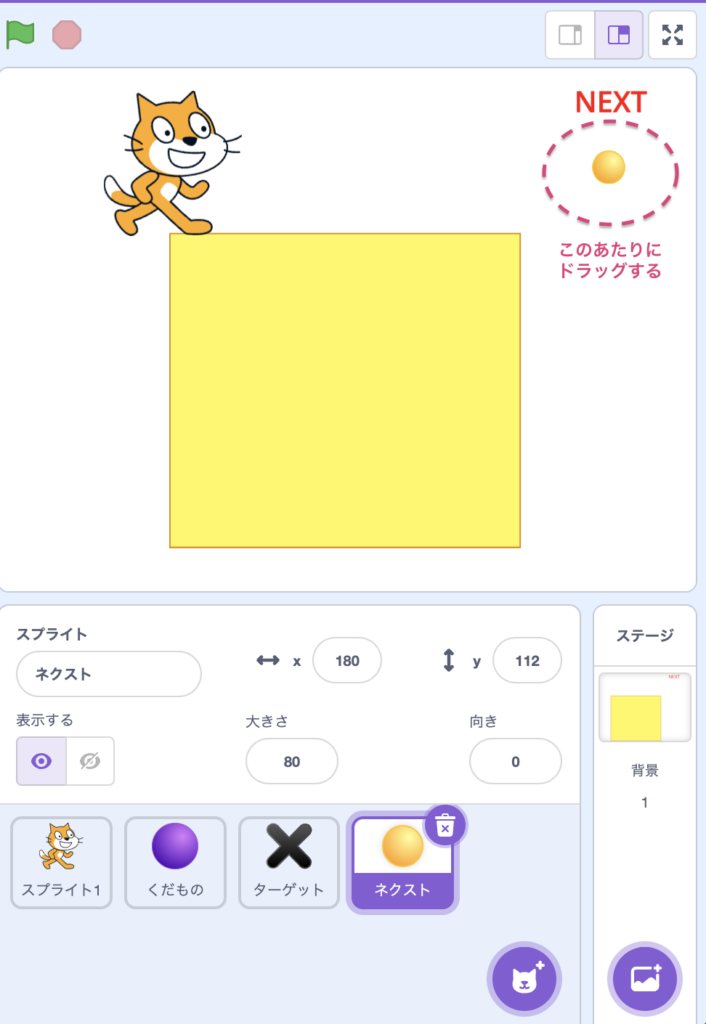Stop the project with the red stop sign

point(67,35)
